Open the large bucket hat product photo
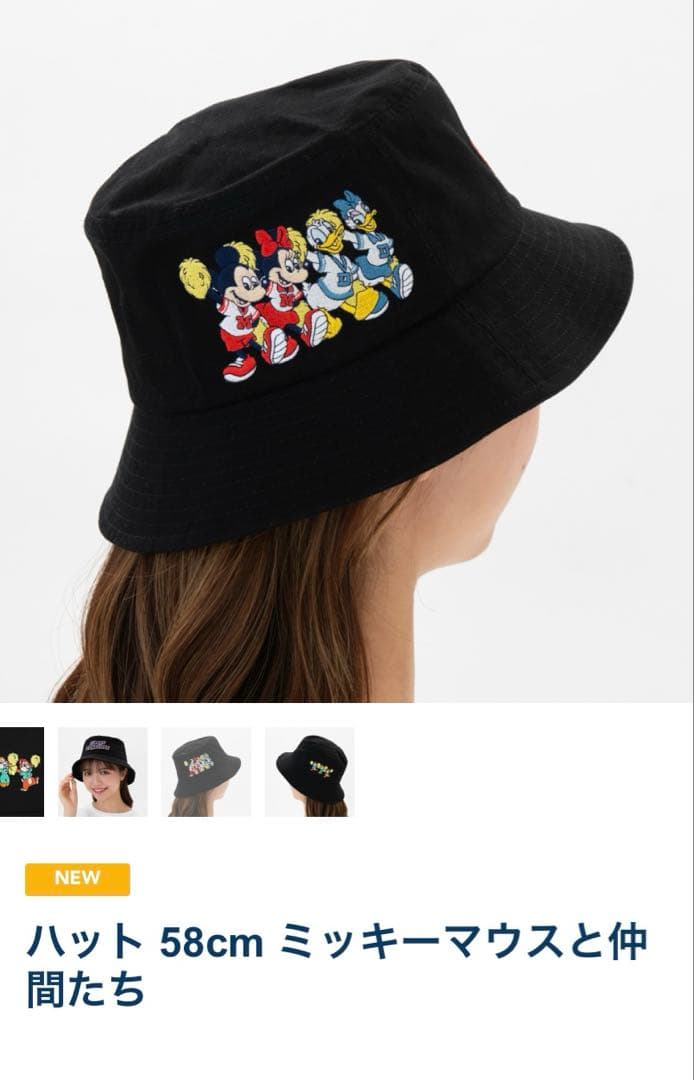 coord(347,350)
